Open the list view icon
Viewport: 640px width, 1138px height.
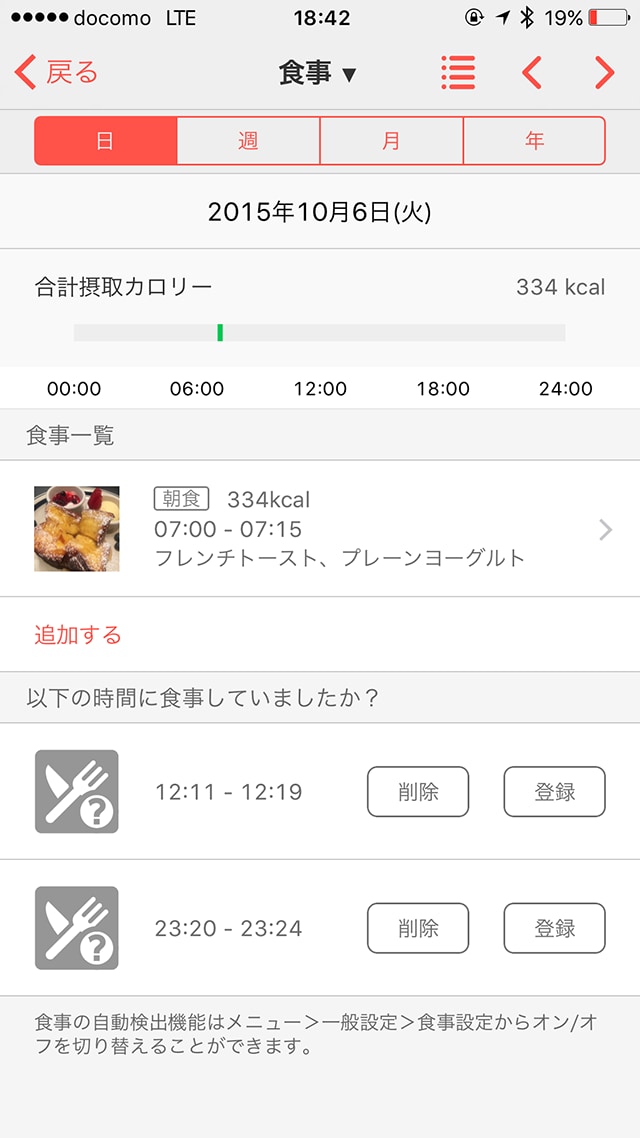pos(458,73)
